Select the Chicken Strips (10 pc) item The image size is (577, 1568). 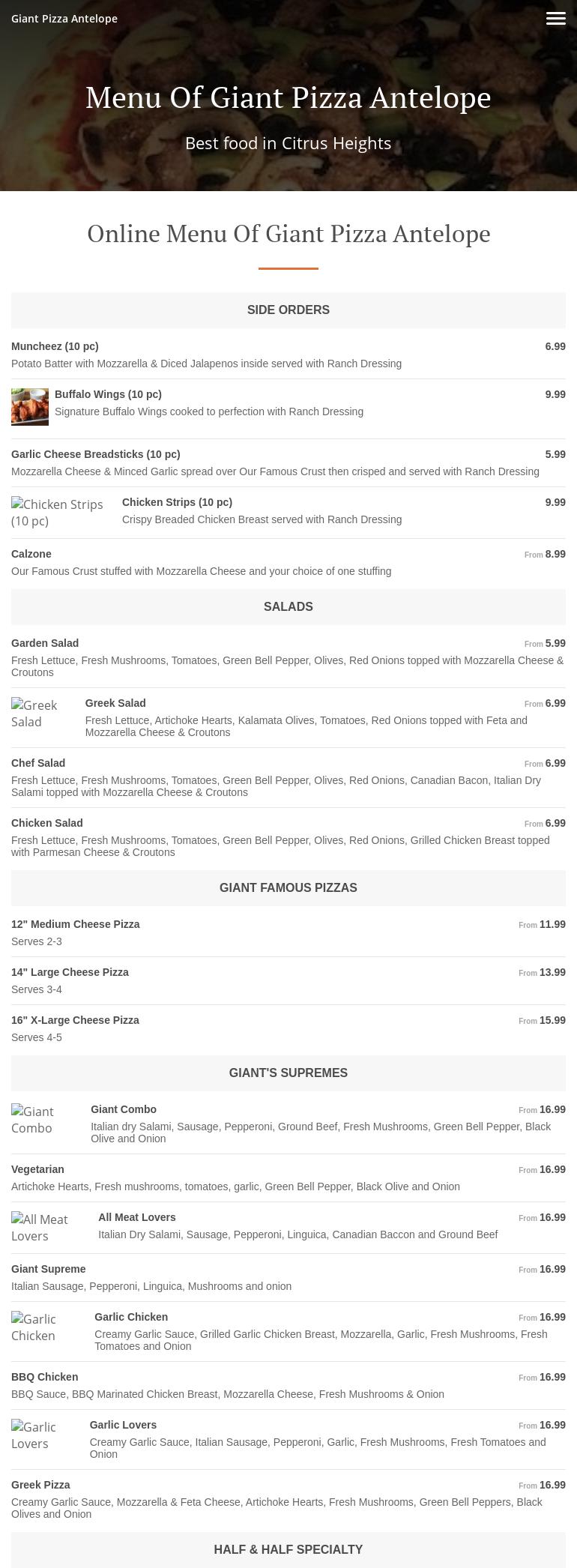177,502
